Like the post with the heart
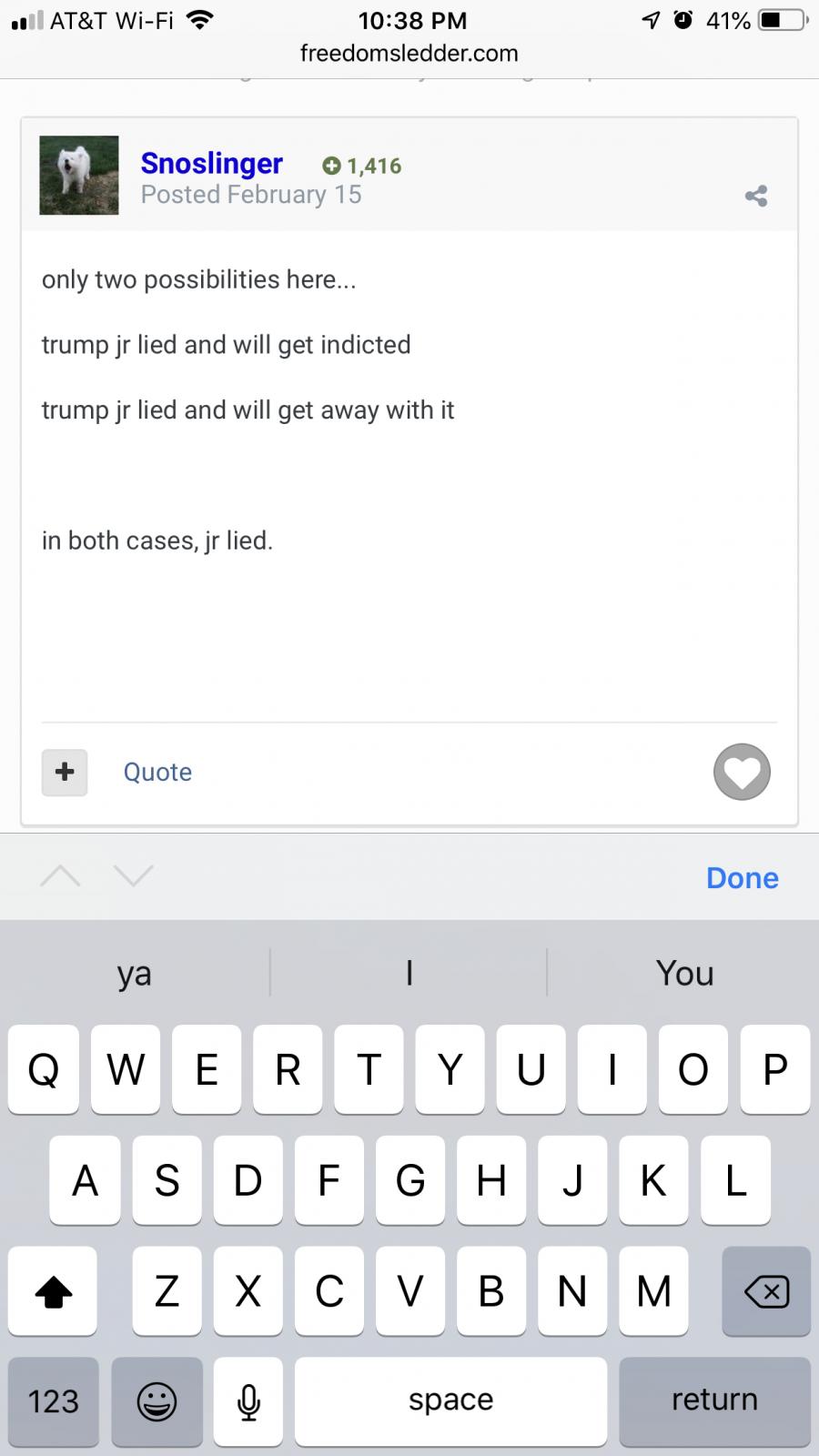 742,772
